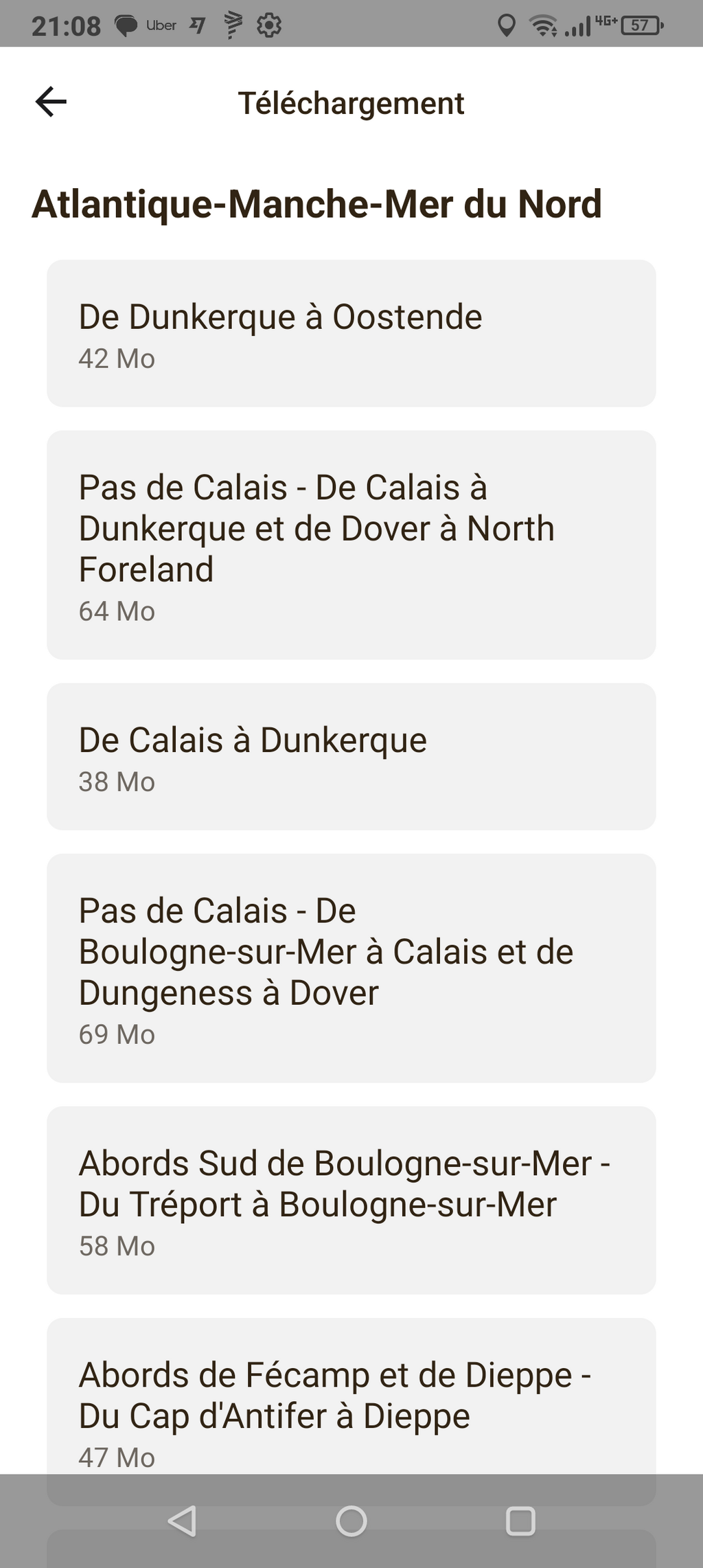This screenshot has width=703, height=1568.
Task: Choose the De Calais à Dunkerque 38 Mo card
Action: [351, 756]
